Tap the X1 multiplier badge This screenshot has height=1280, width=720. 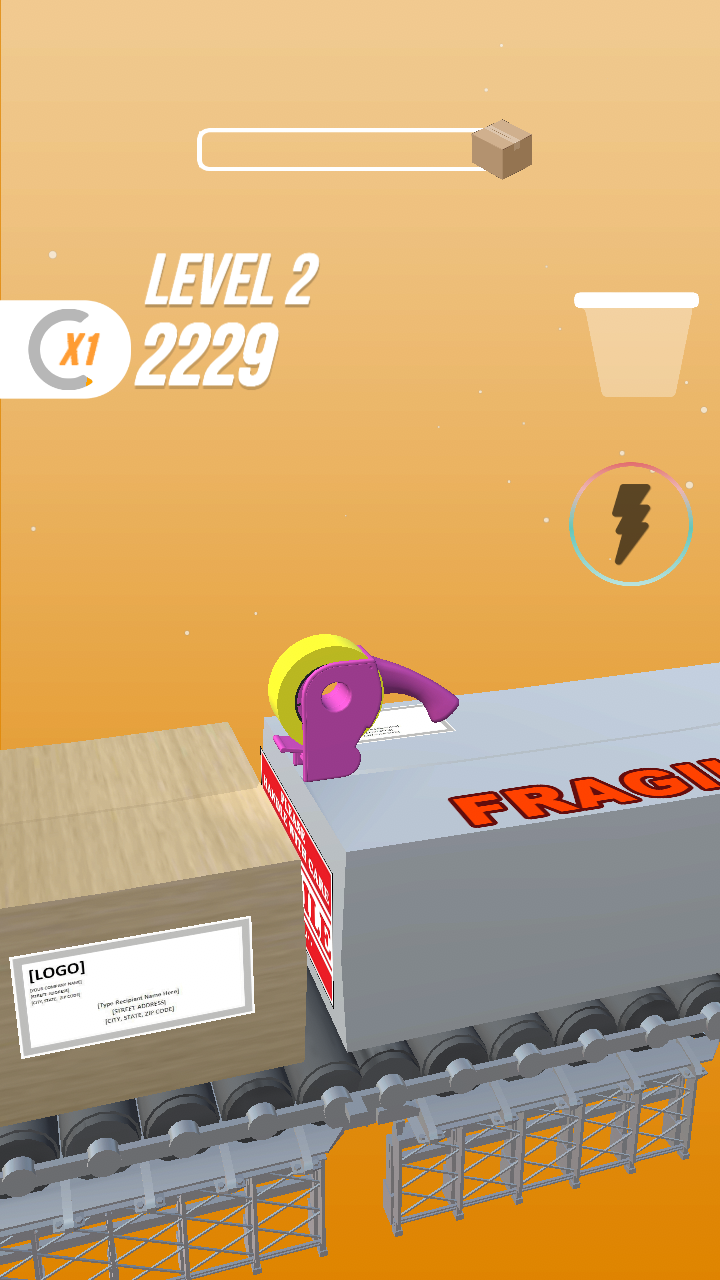click(x=66, y=349)
